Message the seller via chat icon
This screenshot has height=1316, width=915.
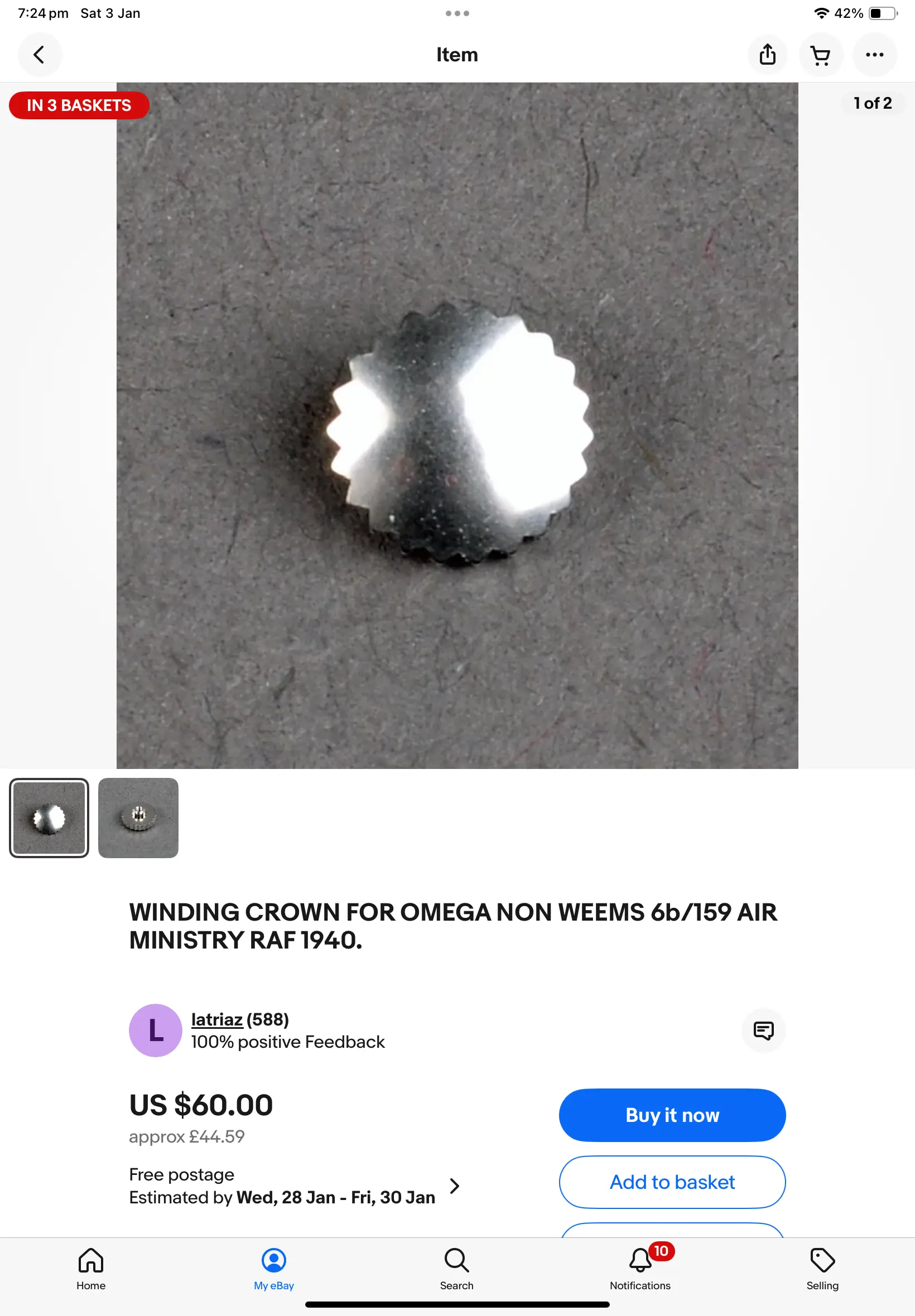763,1030
